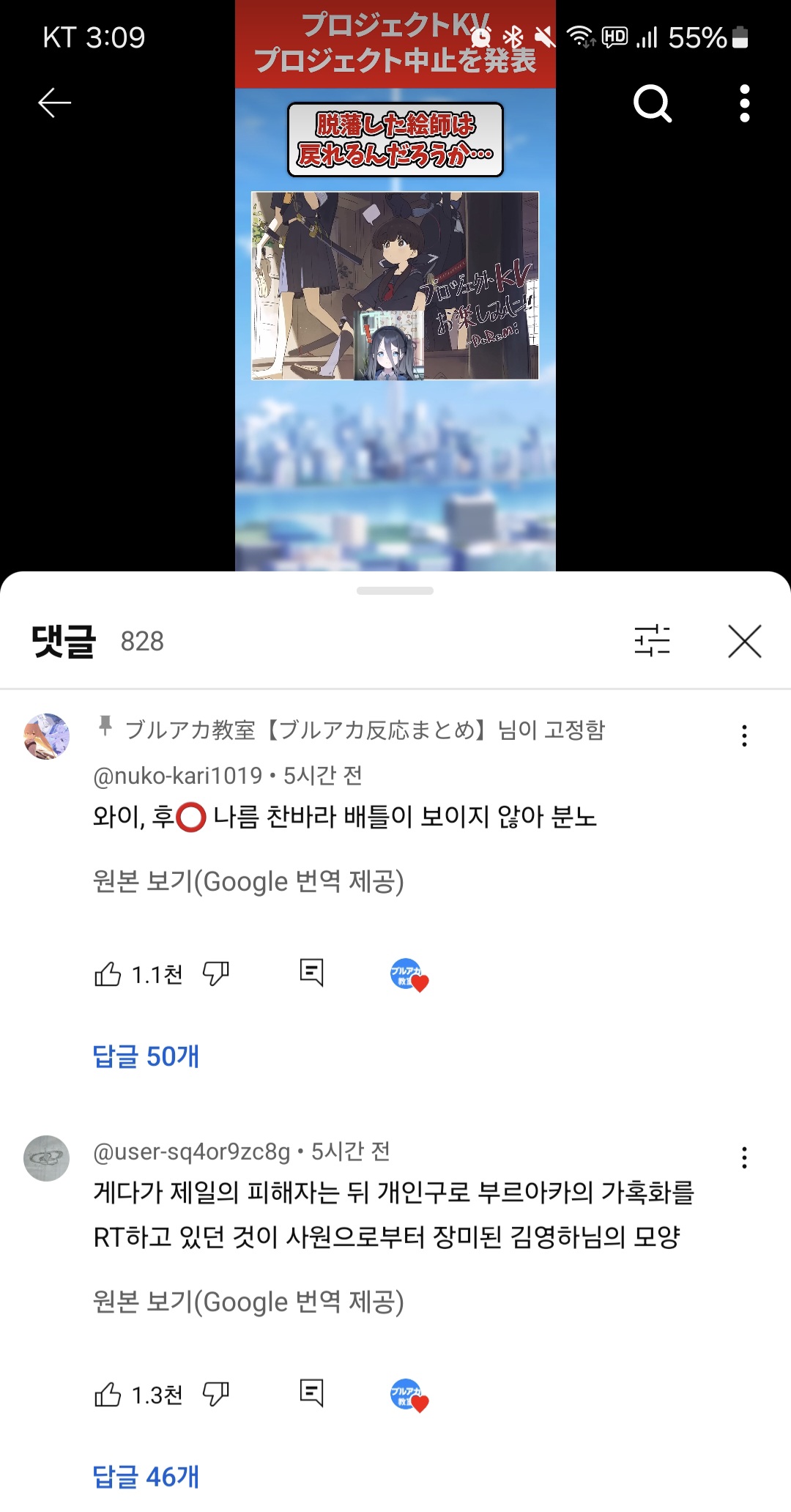This screenshot has height=1512, width=791.
Task: Open comment sort options
Action: point(652,641)
